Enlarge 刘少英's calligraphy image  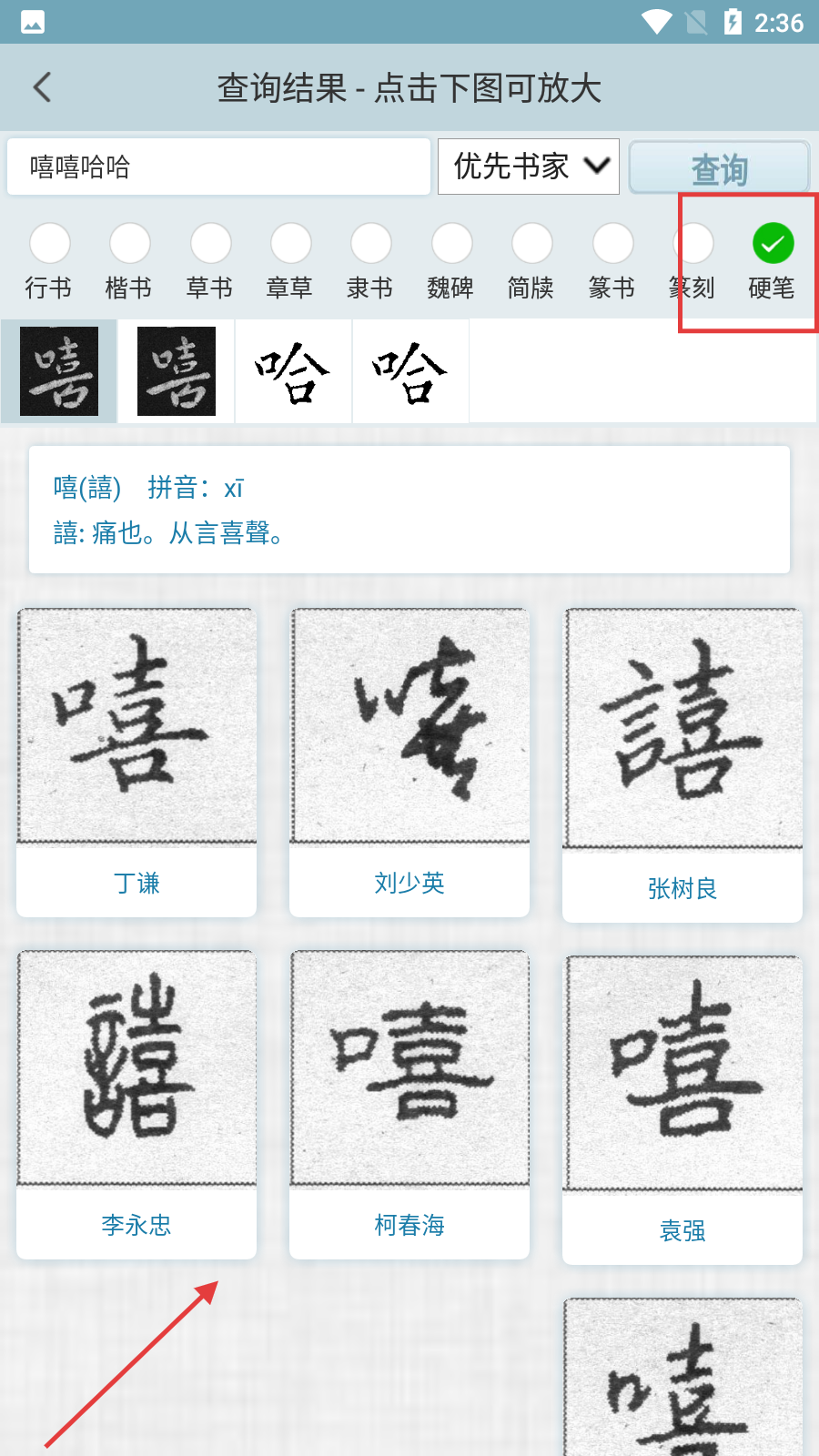coord(409,726)
